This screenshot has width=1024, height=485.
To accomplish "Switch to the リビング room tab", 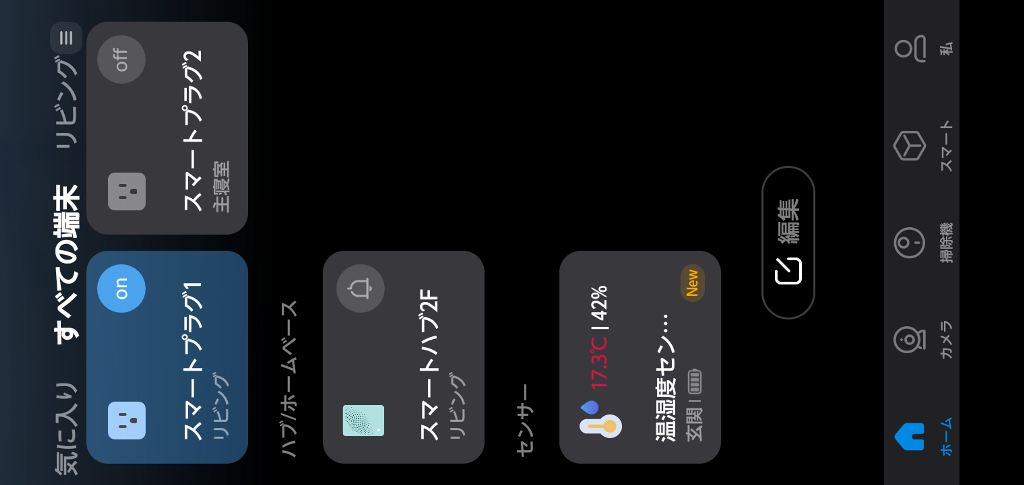I will [x=67, y=102].
